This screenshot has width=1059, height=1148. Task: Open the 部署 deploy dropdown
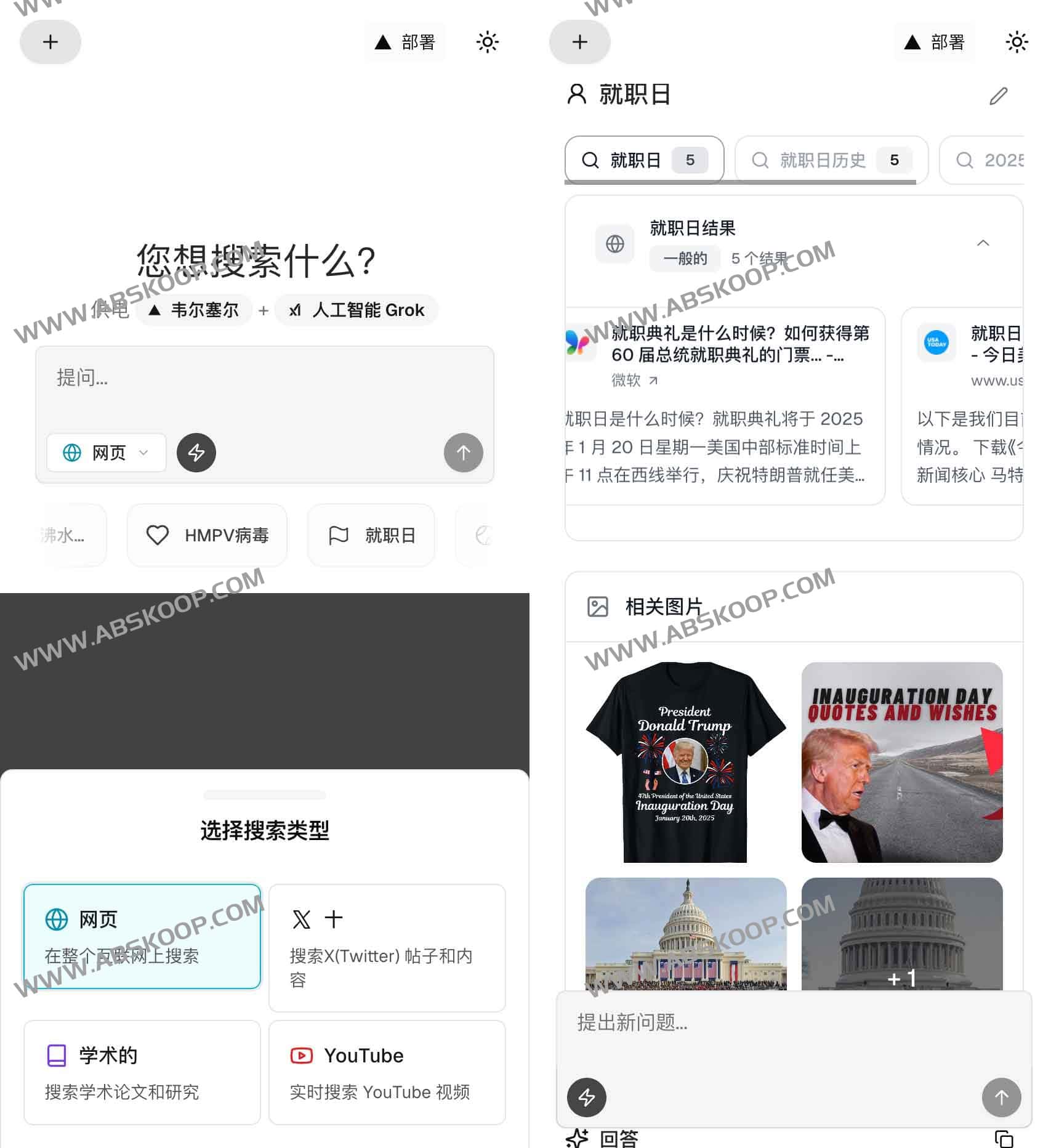(x=405, y=42)
